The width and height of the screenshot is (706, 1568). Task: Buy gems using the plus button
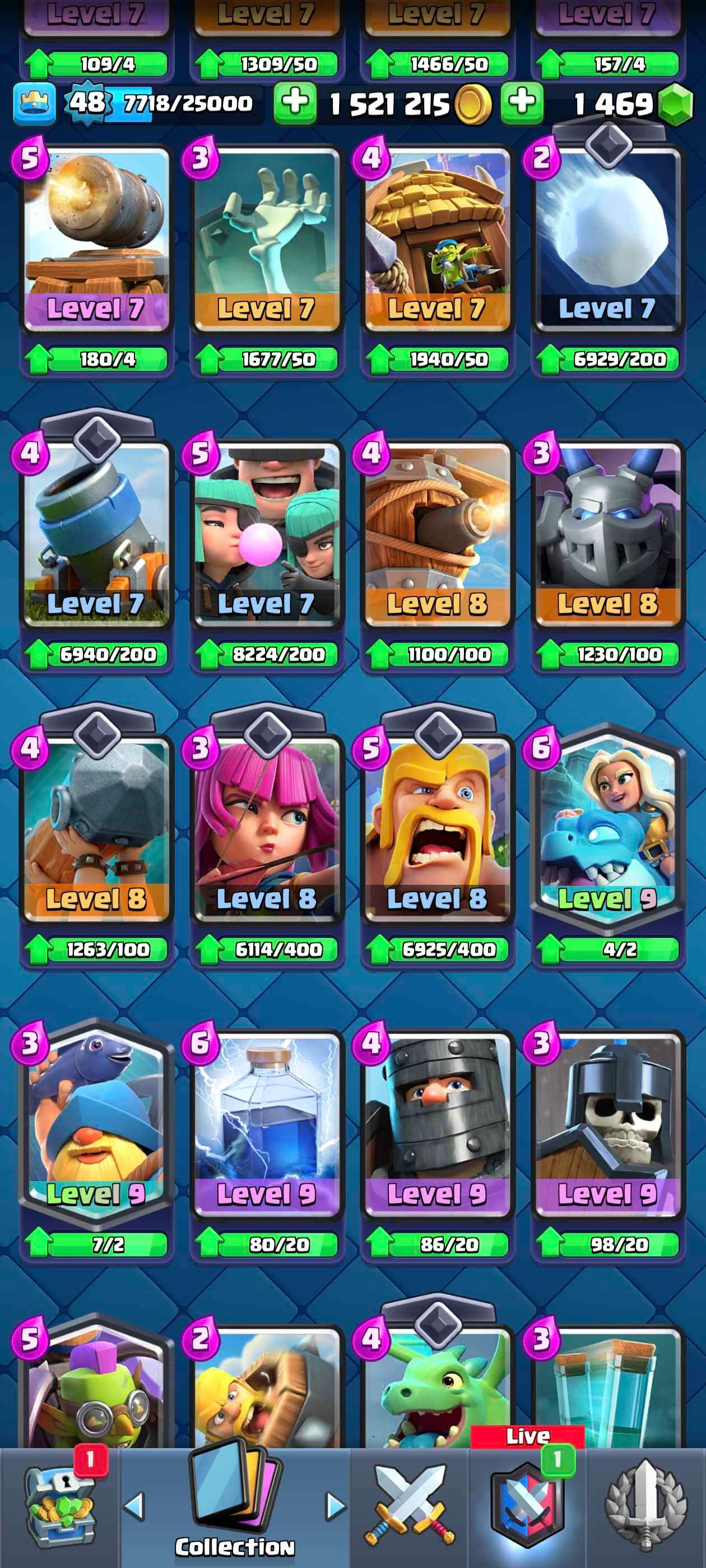coord(522,102)
